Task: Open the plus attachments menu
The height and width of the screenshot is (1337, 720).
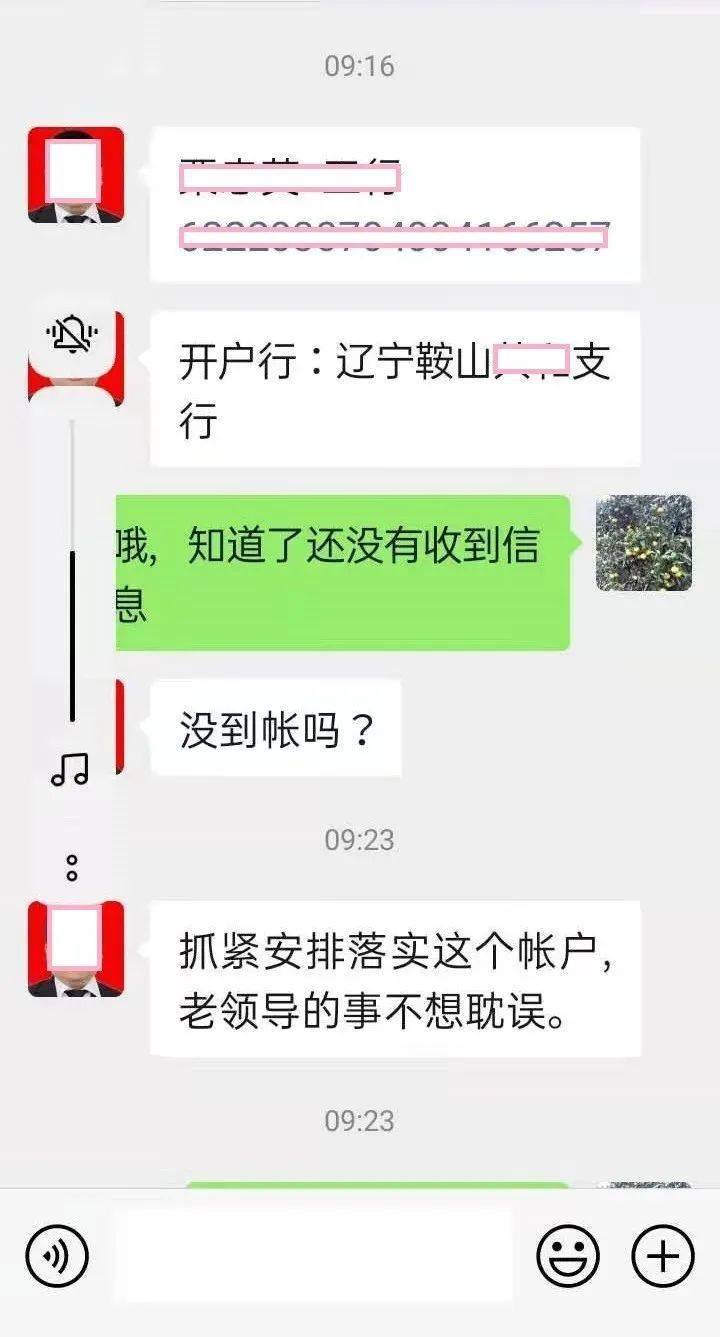Action: (663, 1255)
